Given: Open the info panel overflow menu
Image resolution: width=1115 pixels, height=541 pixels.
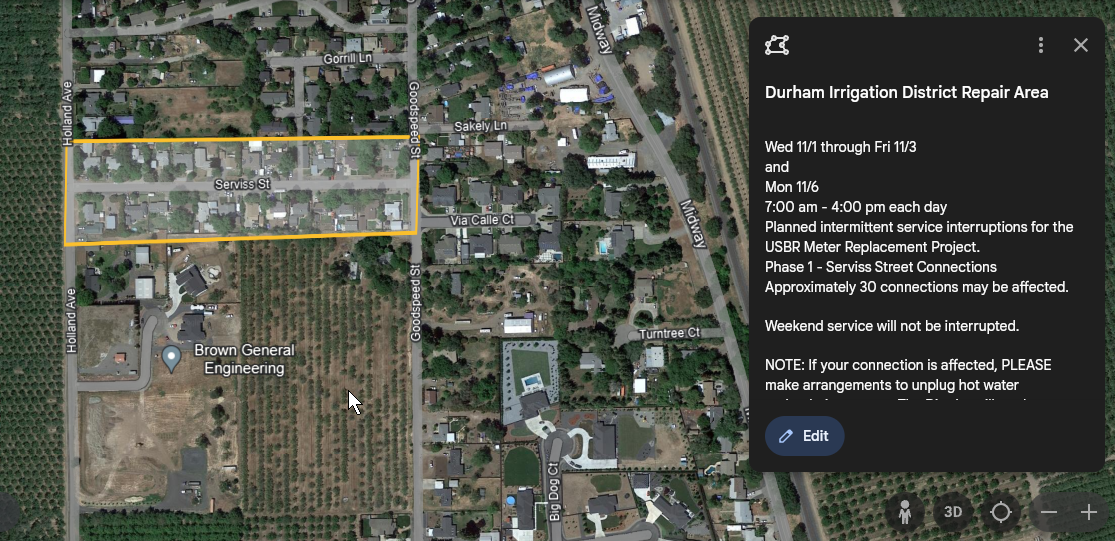Looking at the screenshot, I should (x=1041, y=45).
